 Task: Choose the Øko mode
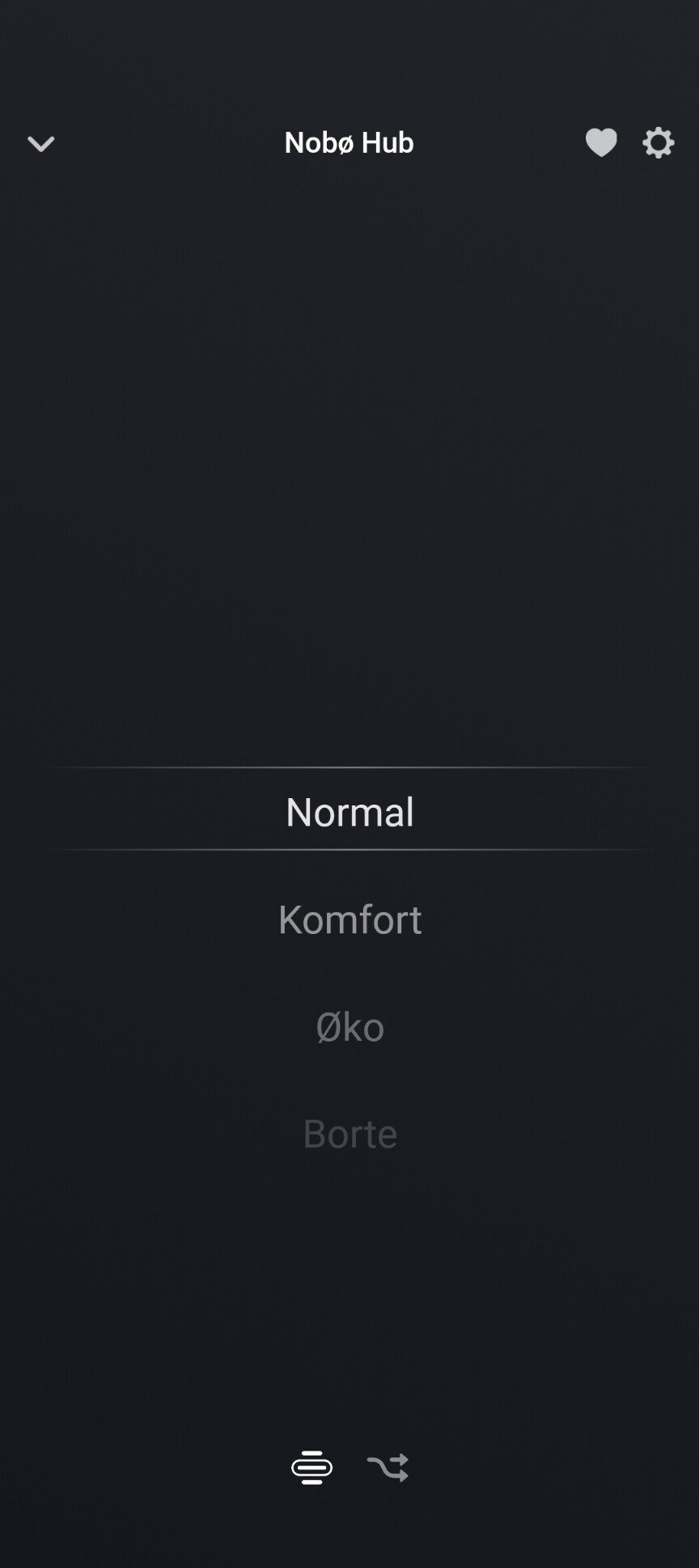click(349, 1027)
